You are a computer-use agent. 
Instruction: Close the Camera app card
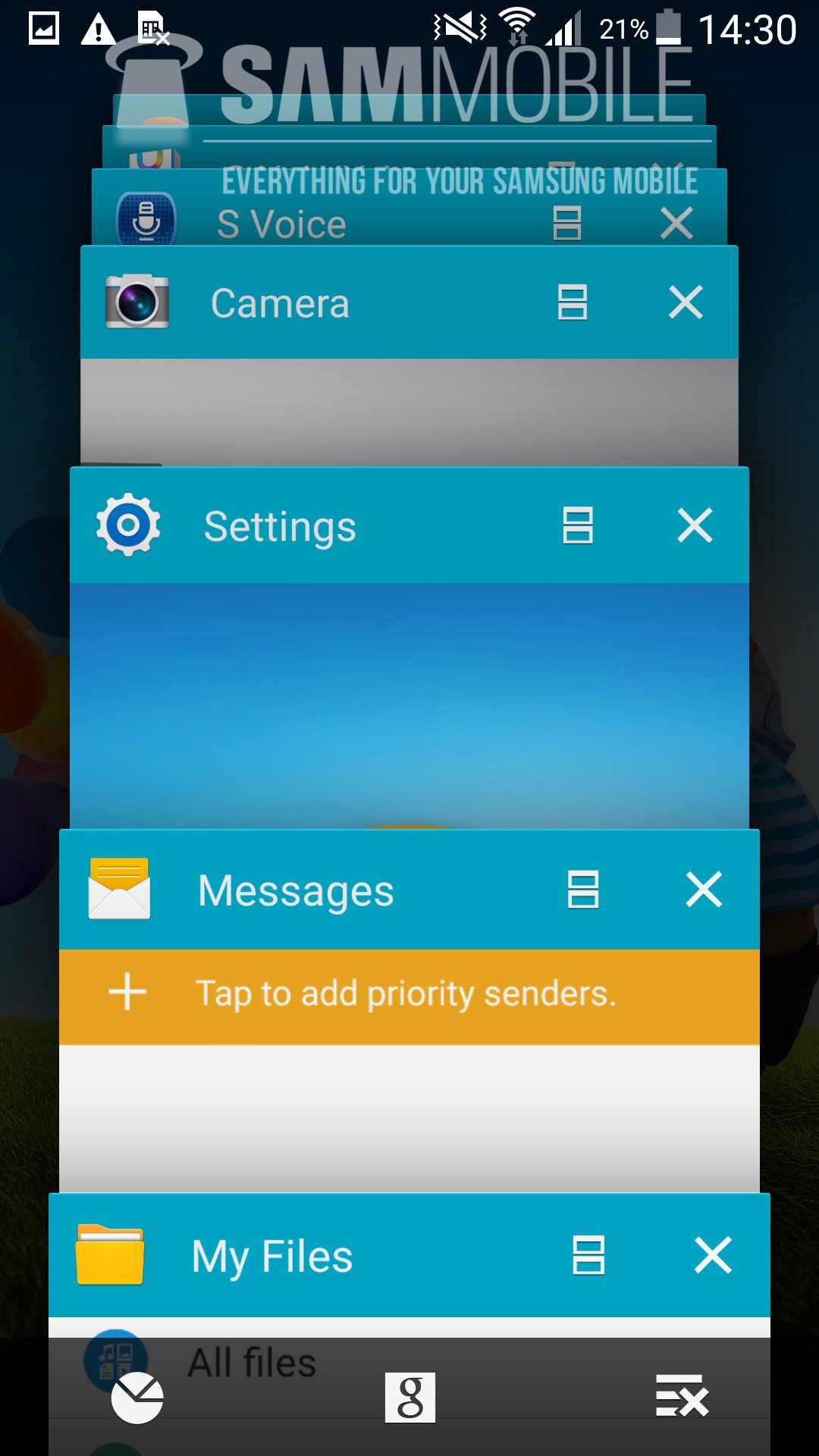coord(686,303)
